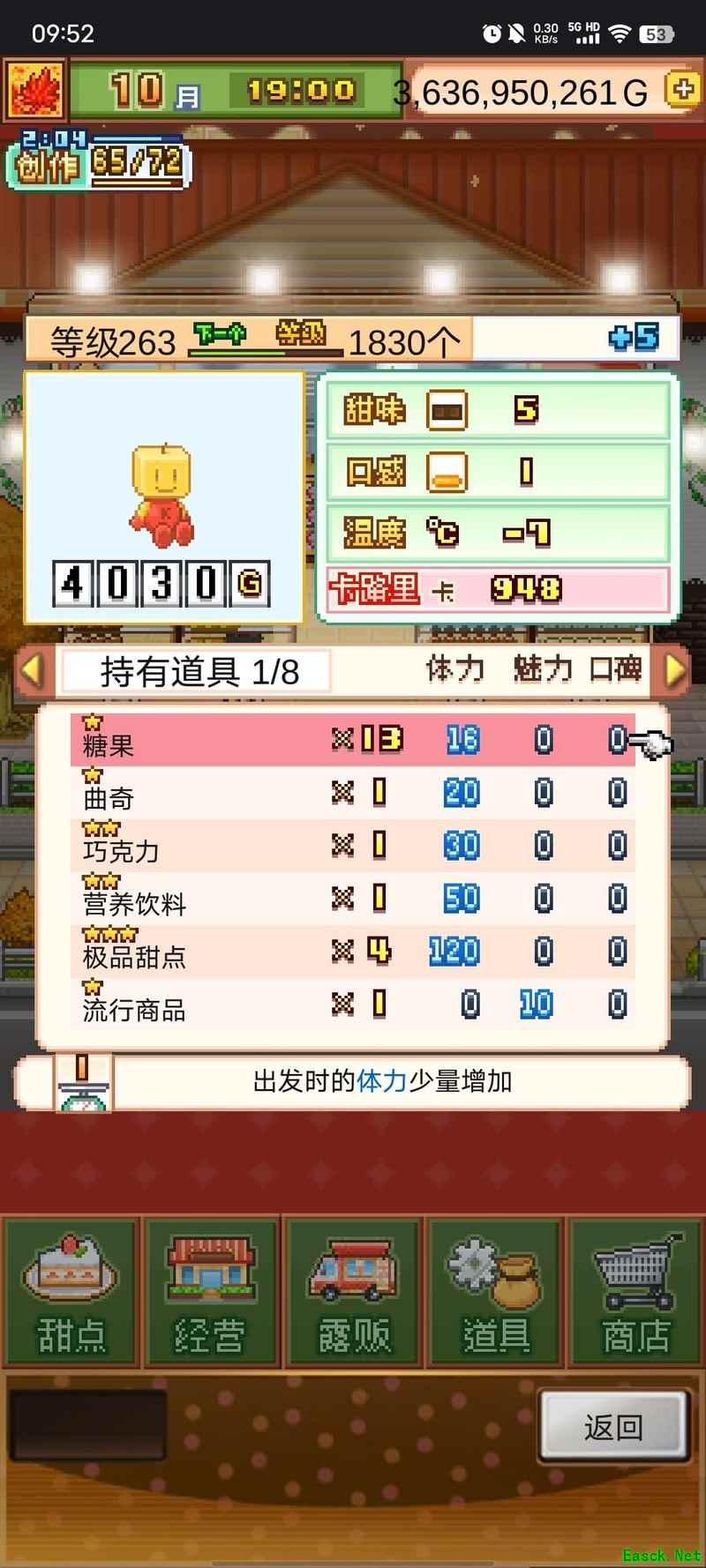
Task: Go to next item page with right arrow
Action: pyautogui.click(x=674, y=670)
